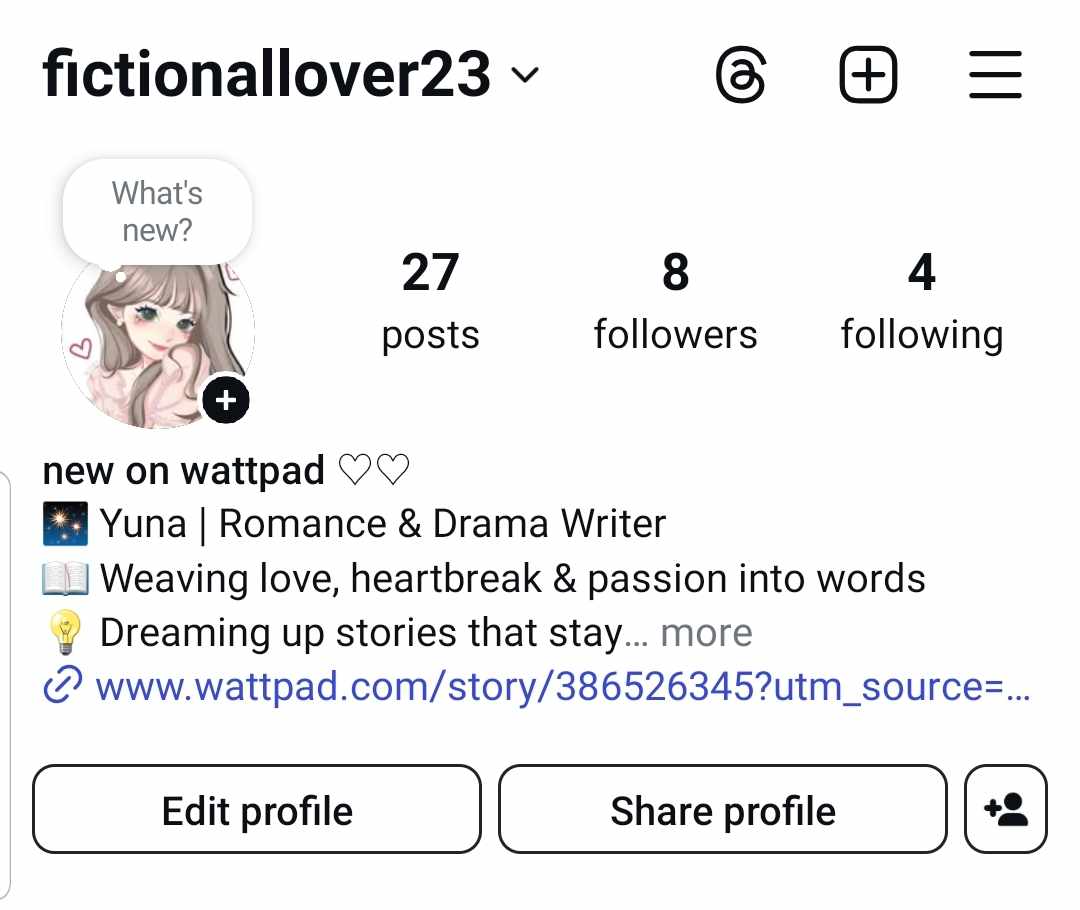Image resolution: width=1080 pixels, height=910 pixels.
Task: Add a story via profile picture plus
Action: coord(226,401)
